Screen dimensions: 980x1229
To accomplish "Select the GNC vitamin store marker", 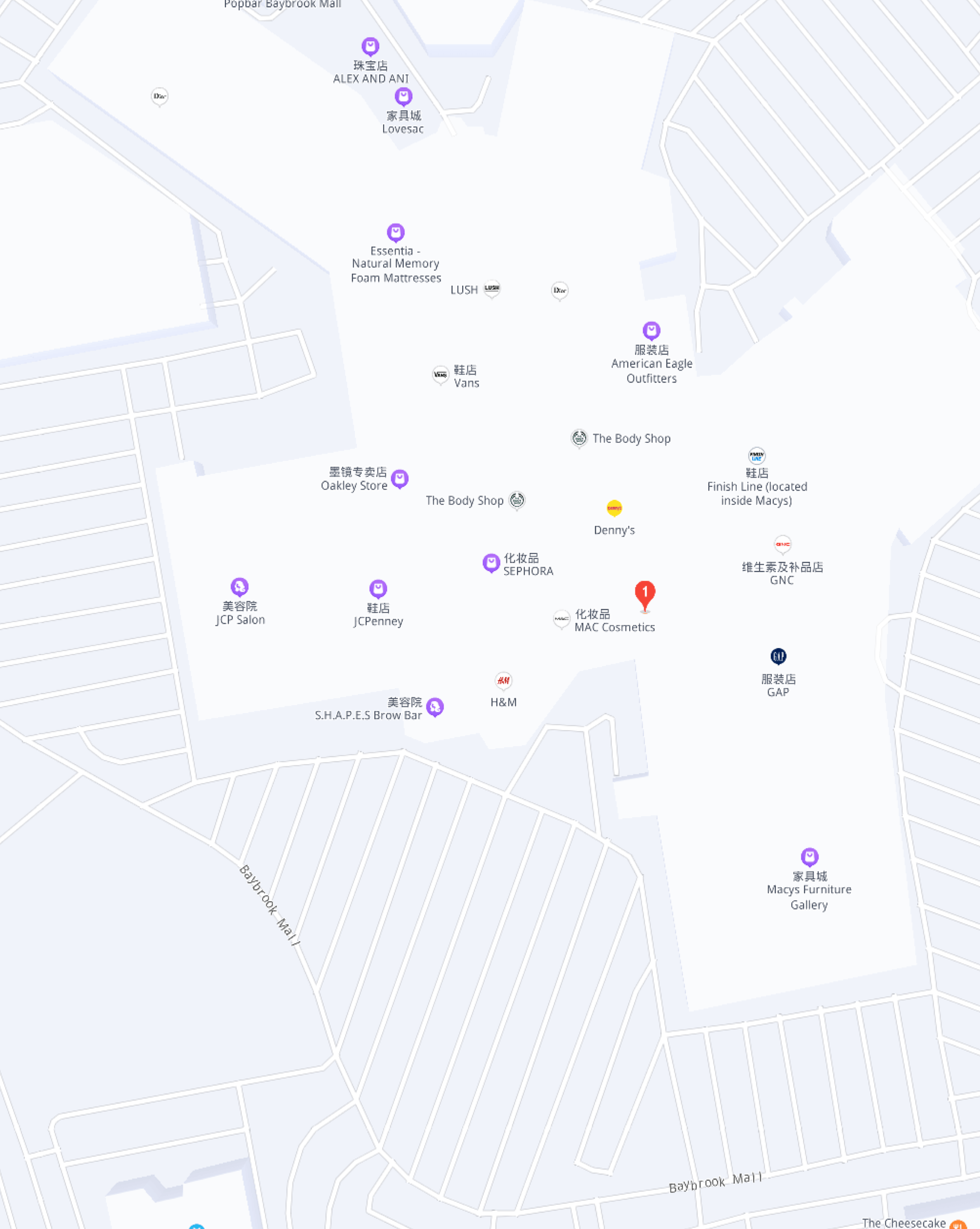I will 782,544.
